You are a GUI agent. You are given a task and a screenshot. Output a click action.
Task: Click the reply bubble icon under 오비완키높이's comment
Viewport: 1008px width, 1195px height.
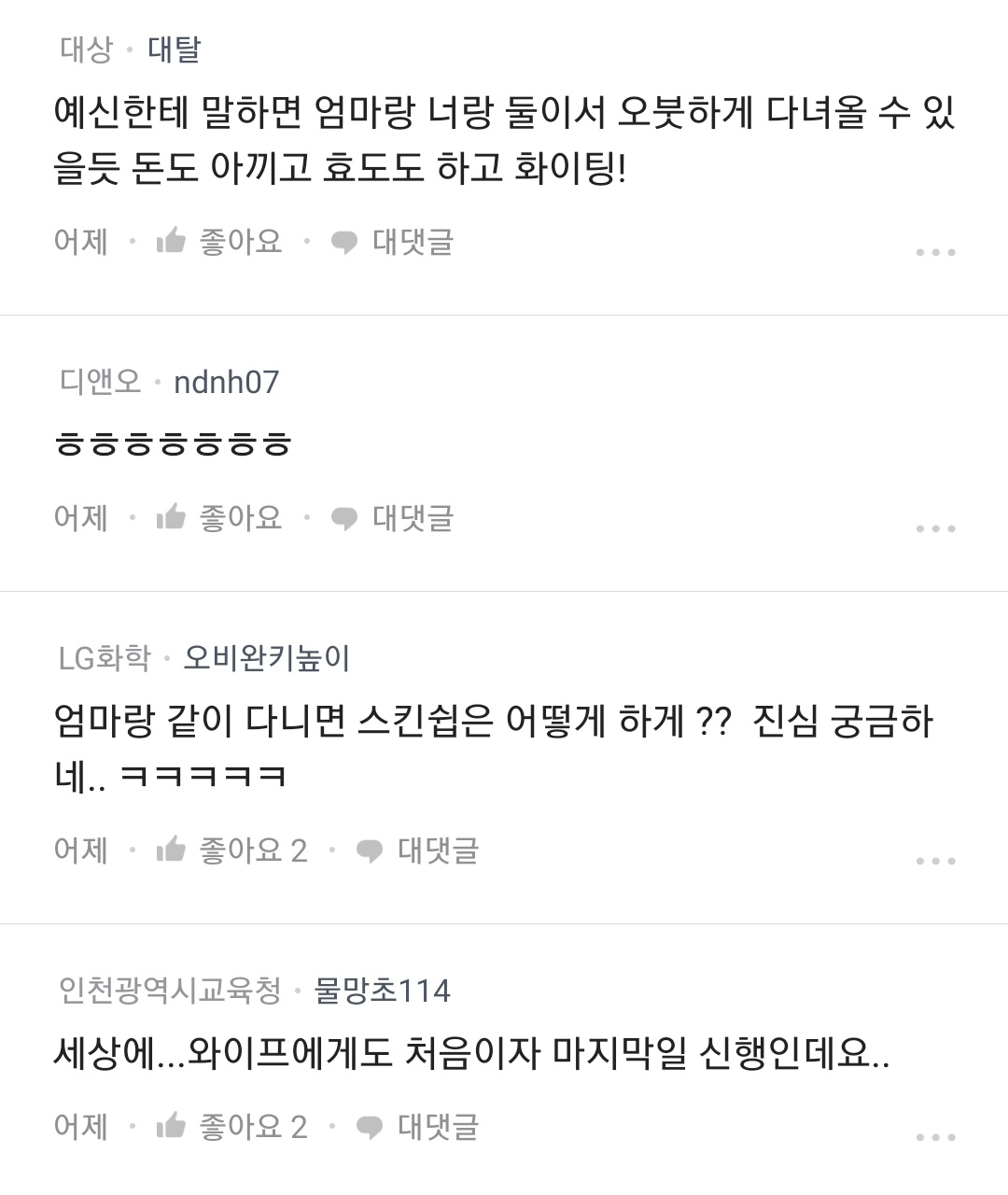coord(371,849)
